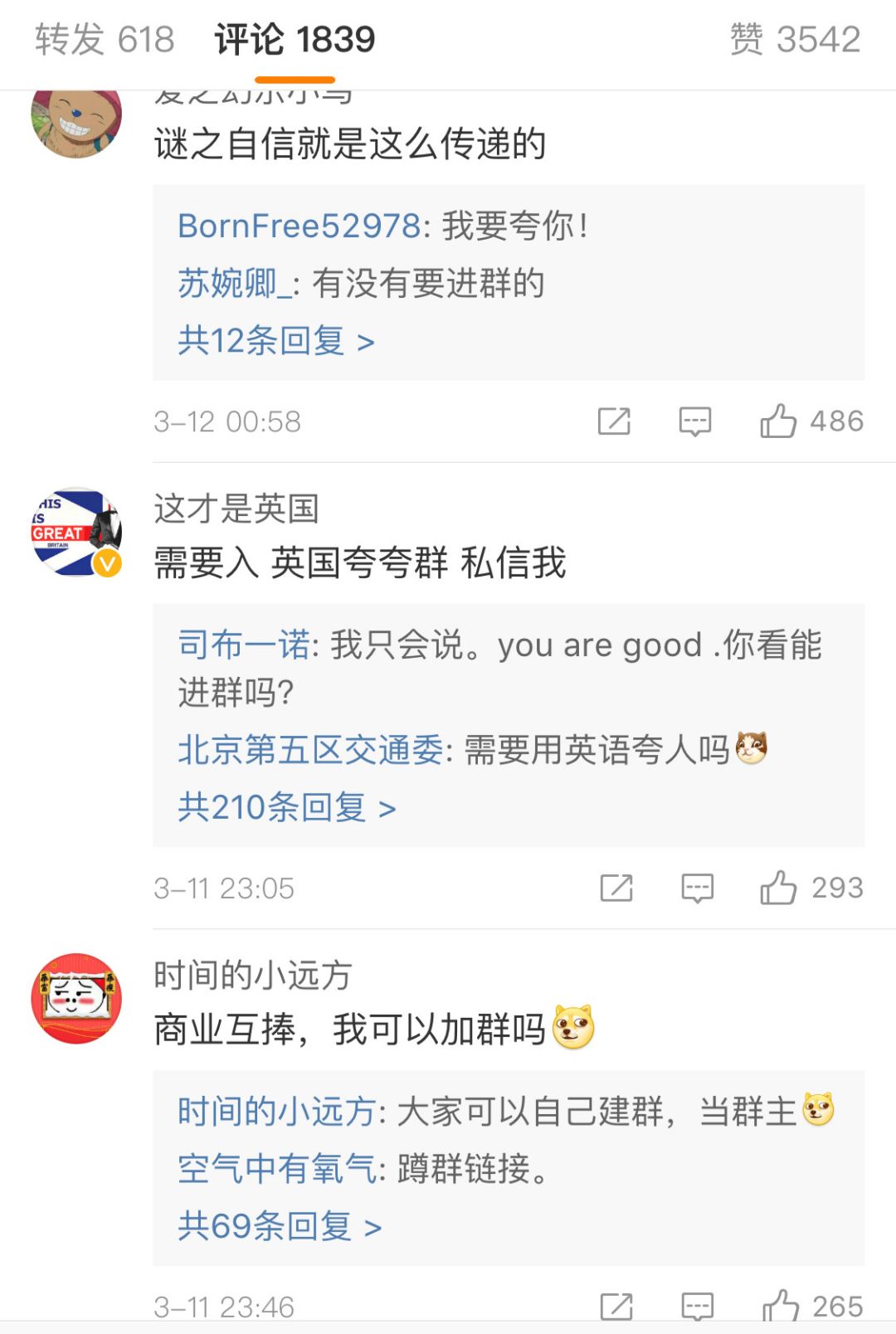Viewport: 896px width, 1334px height.
Task: Switch to the 转发 618 tab
Action: click(x=102, y=39)
